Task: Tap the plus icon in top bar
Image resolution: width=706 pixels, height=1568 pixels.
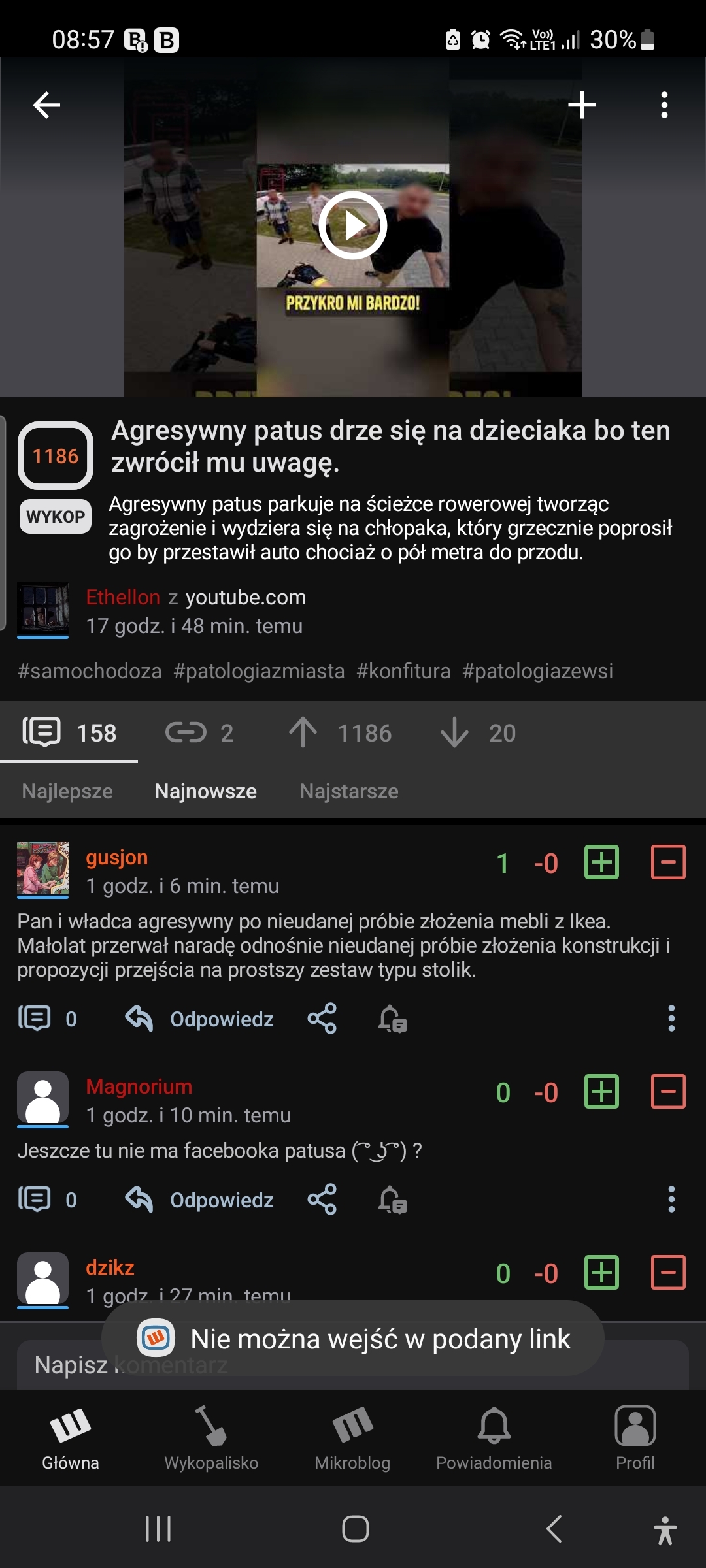Action: point(581,105)
